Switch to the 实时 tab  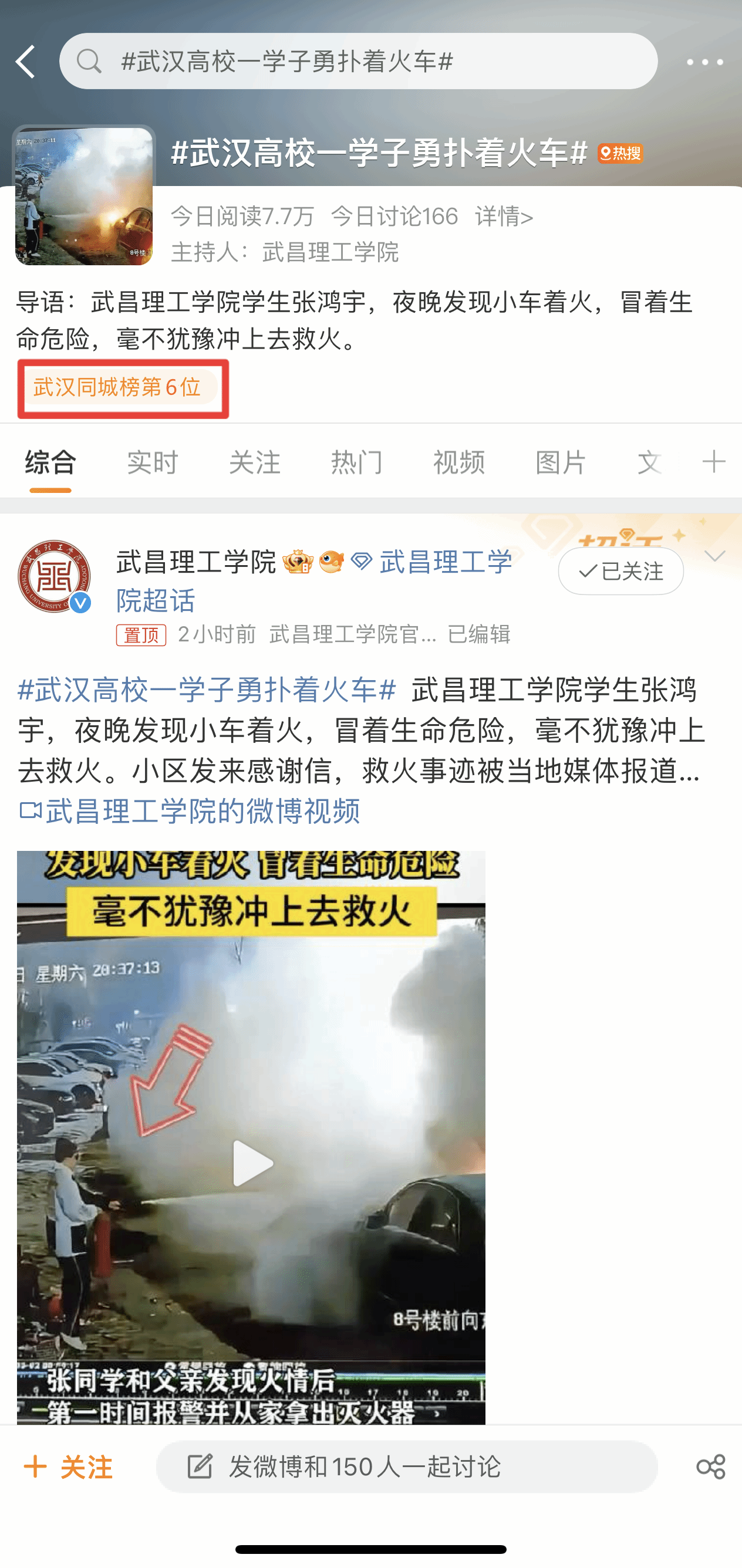point(152,462)
